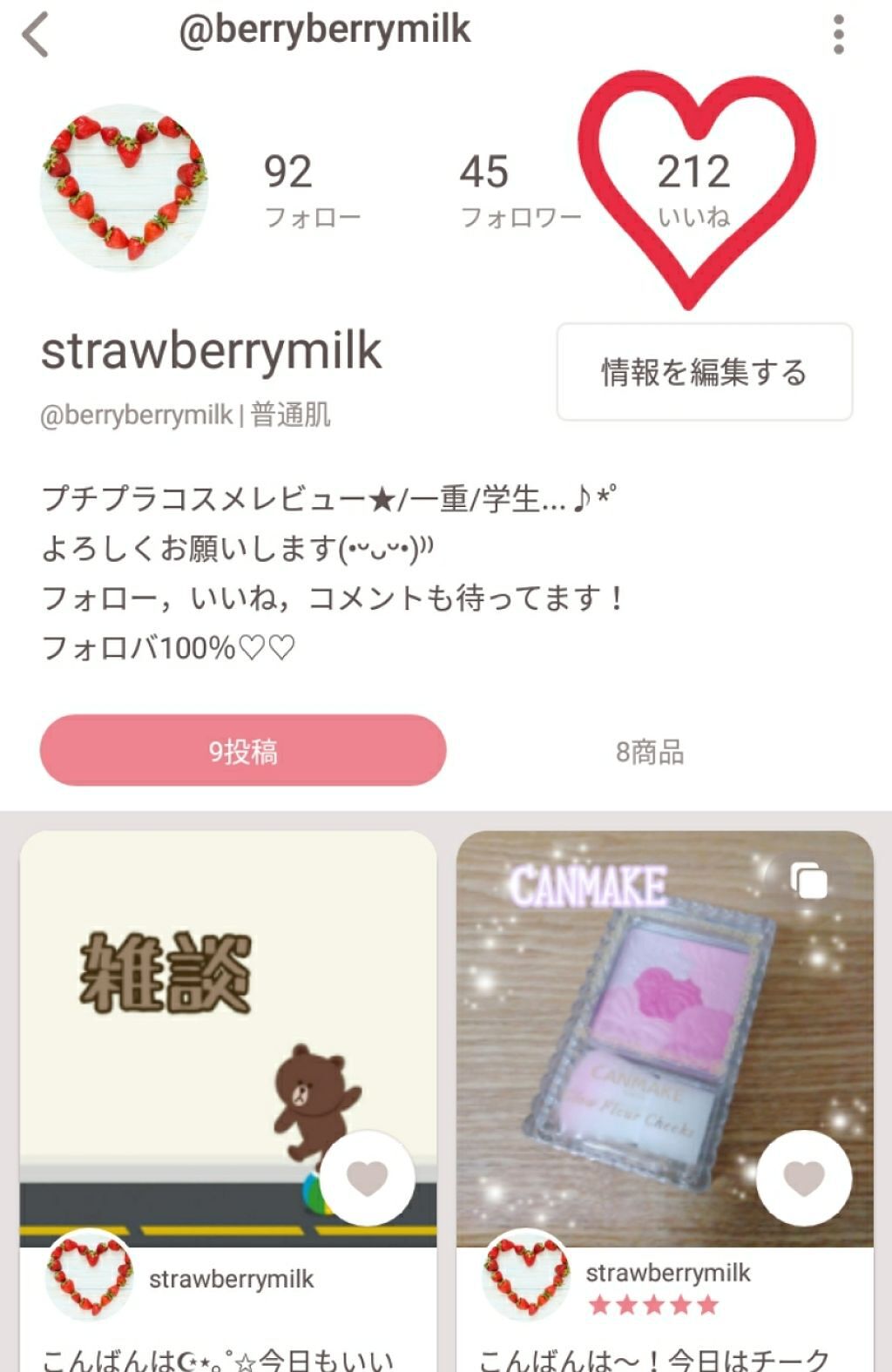Open the three-dot overflow menu
Viewport: 892px width, 1372px height.
(x=839, y=33)
